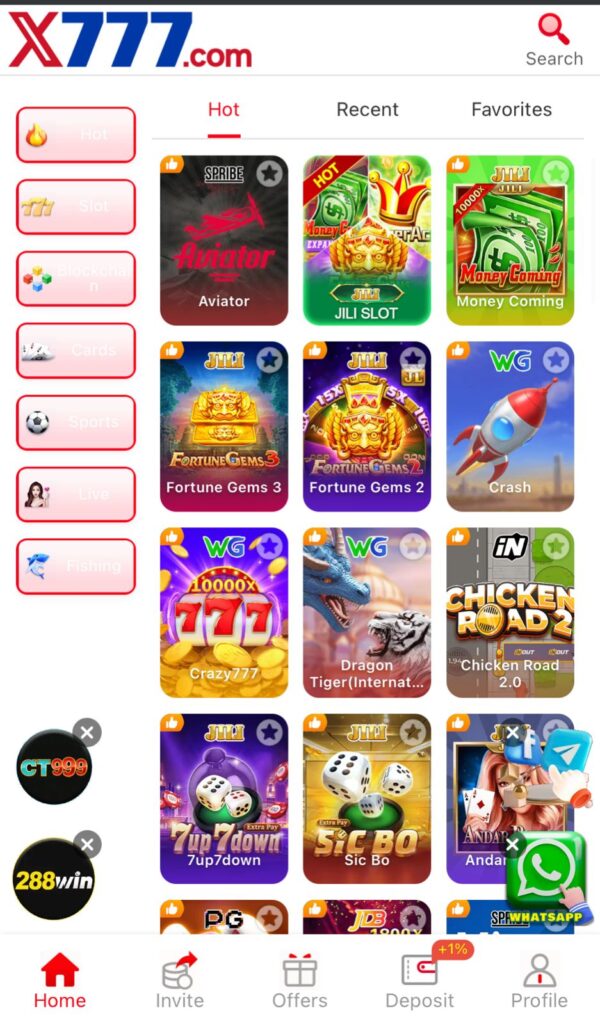Open the Search icon
Screen dimensions: 600x1024
(553, 39)
